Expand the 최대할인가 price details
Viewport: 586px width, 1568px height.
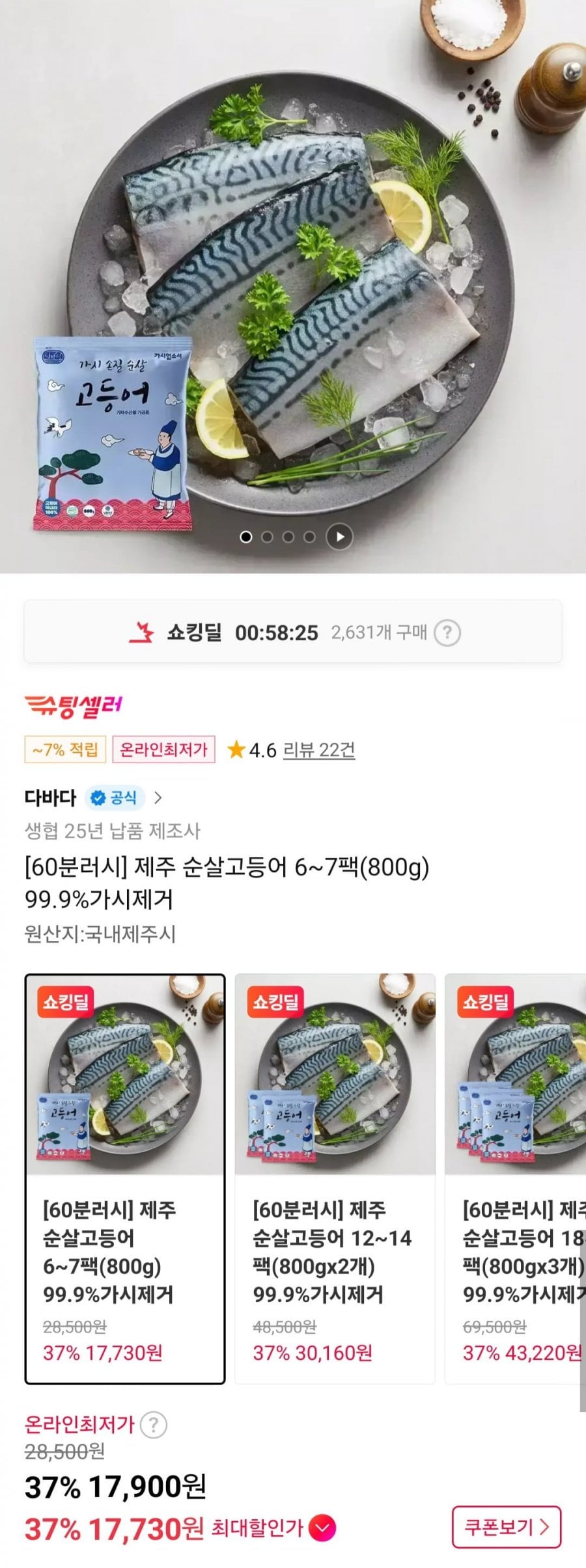(322, 1528)
